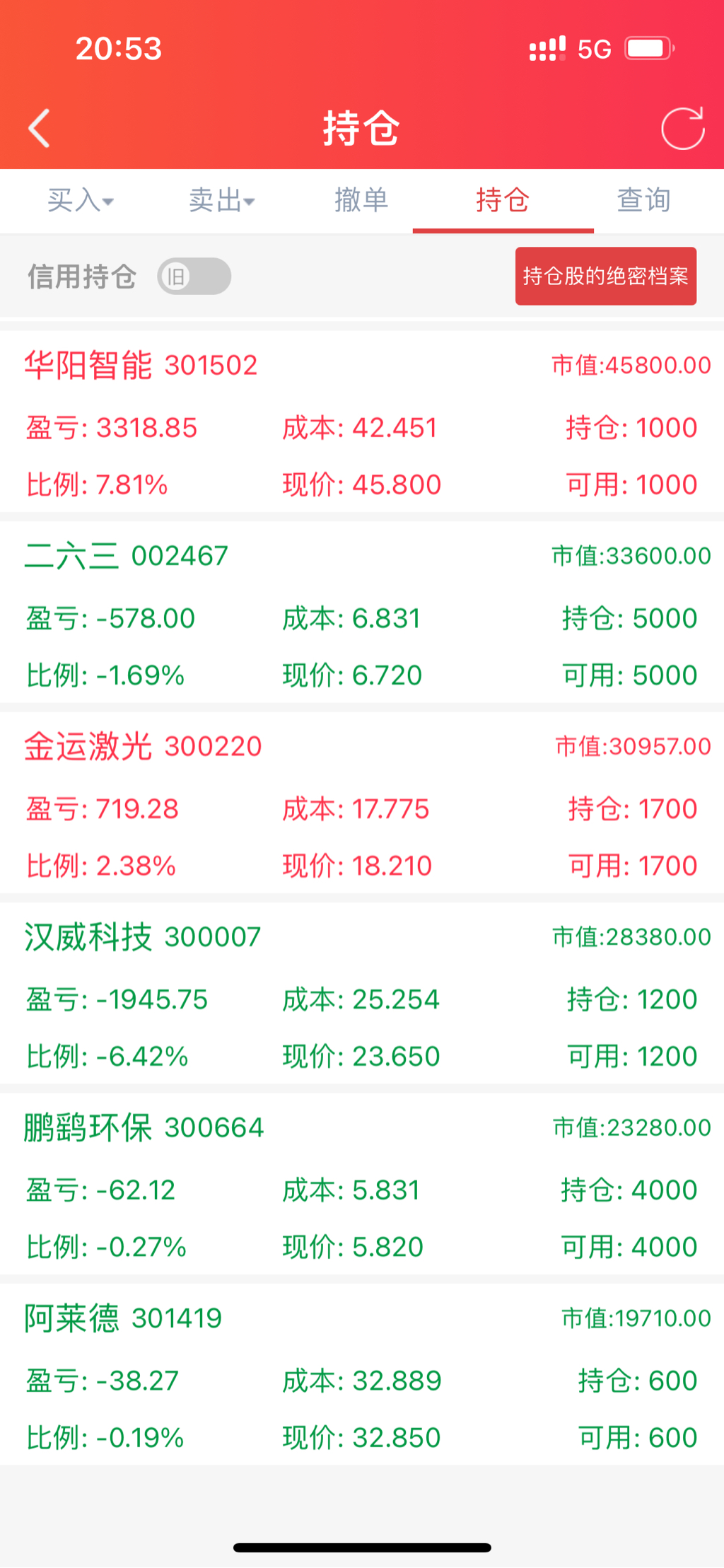The width and height of the screenshot is (724, 1568).
Task: Open the 卖出 dropdown tab
Action: pyautogui.click(x=221, y=200)
